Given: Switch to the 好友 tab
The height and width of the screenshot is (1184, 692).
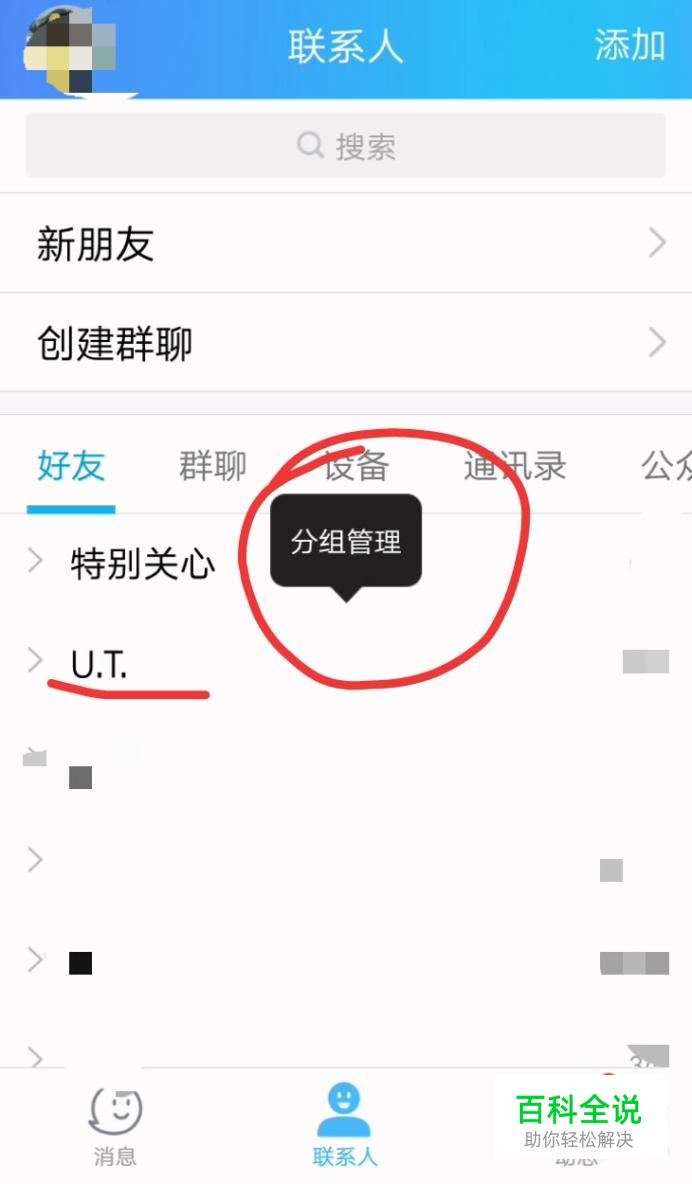Looking at the screenshot, I should [71, 465].
